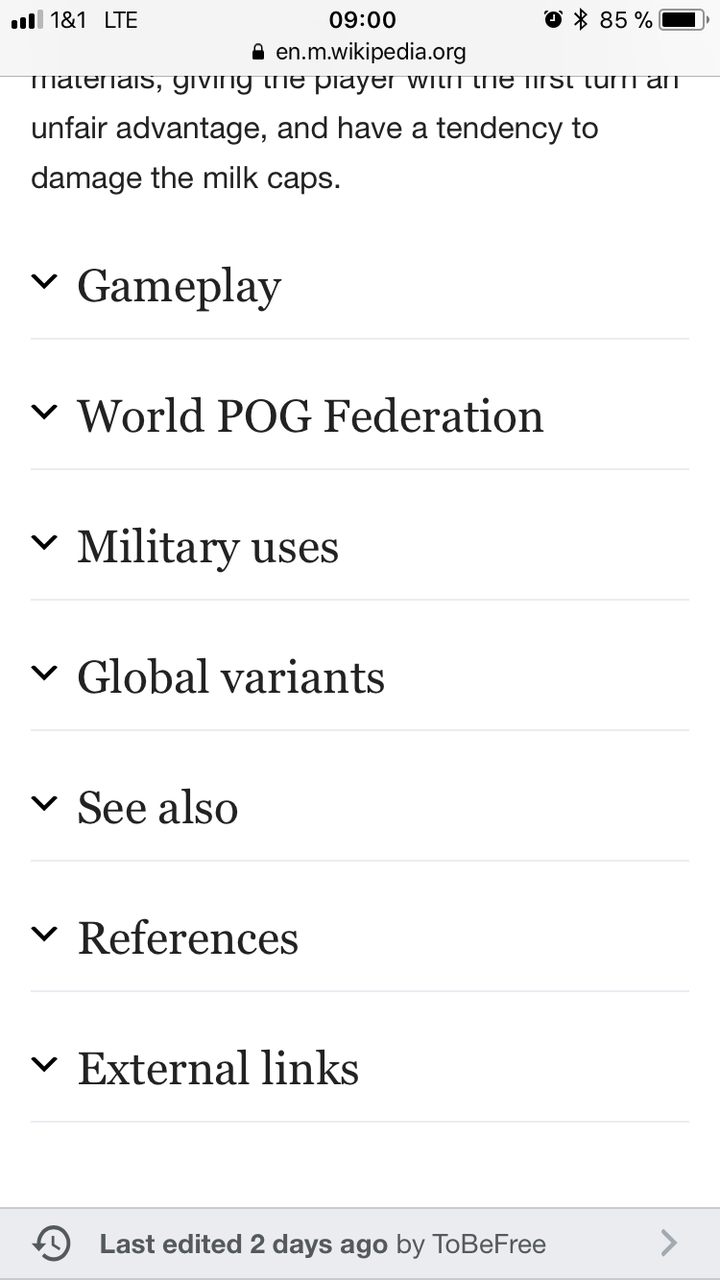This screenshot has height=1280, width=720.
Task: Expand the External links section
Action: pos(218,1068)
